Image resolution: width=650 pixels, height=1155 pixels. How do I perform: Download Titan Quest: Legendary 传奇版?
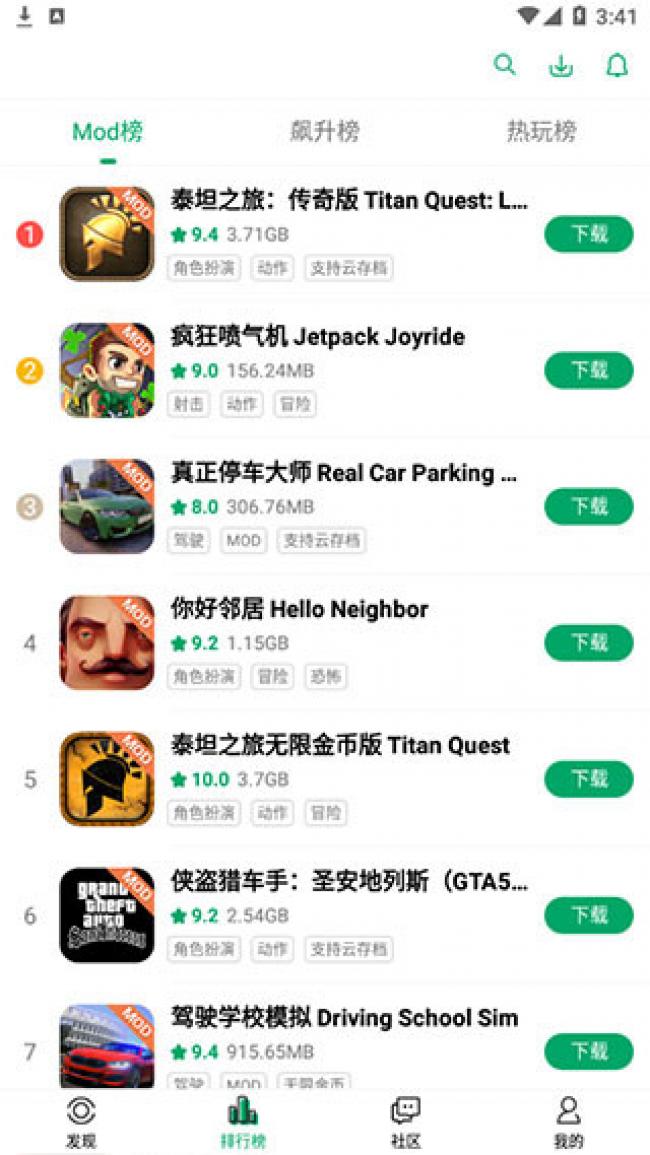(x=589, y=234)
